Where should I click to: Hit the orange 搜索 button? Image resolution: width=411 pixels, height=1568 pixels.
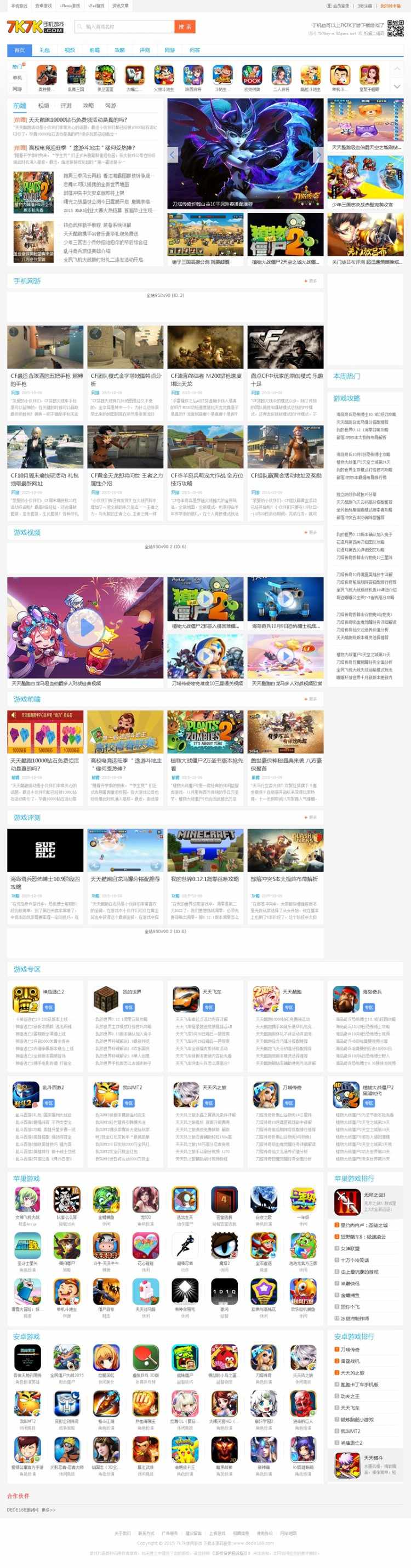point(185,27)
